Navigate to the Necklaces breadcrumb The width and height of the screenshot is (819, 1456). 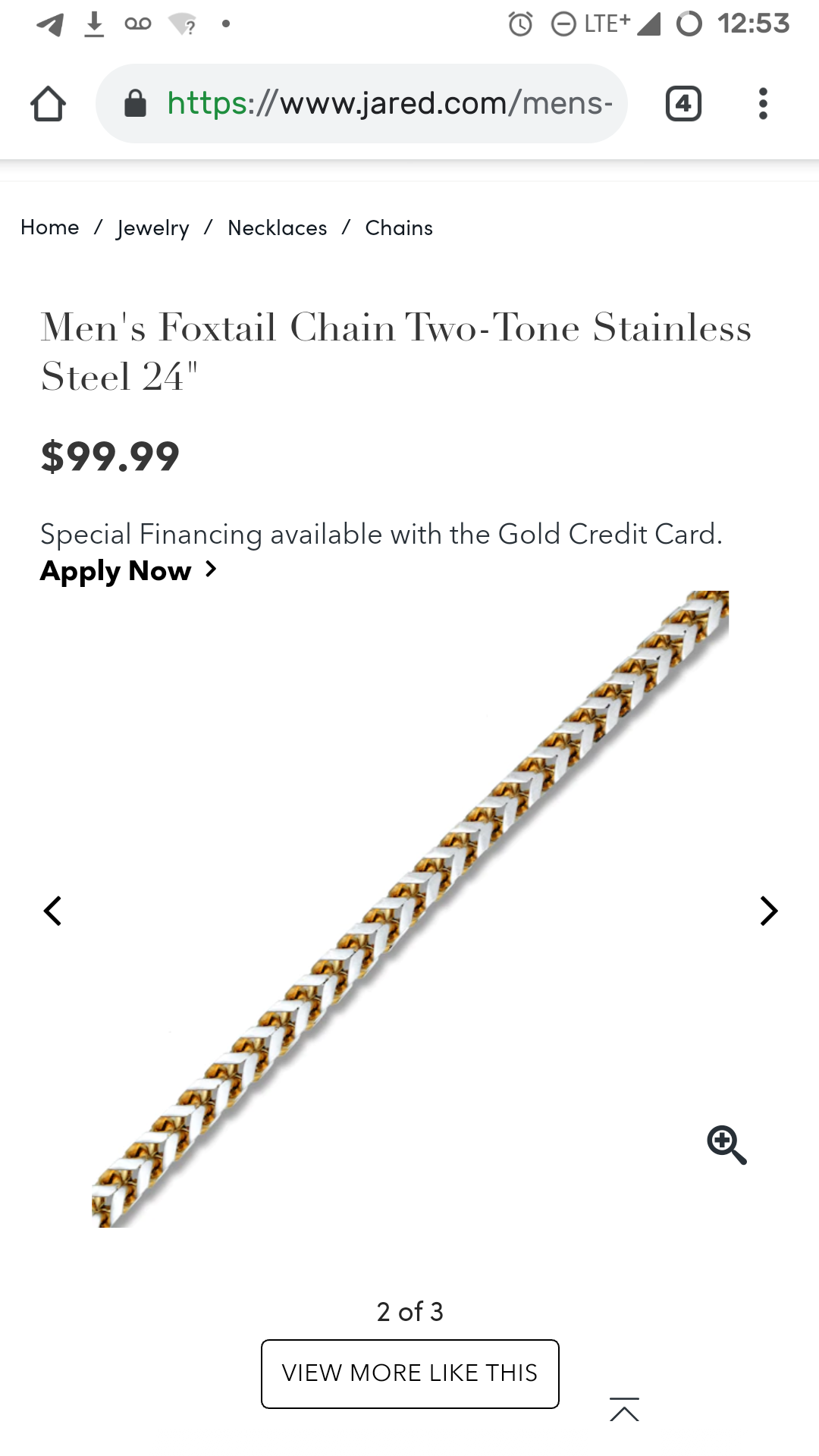click(x=278, y=227)
